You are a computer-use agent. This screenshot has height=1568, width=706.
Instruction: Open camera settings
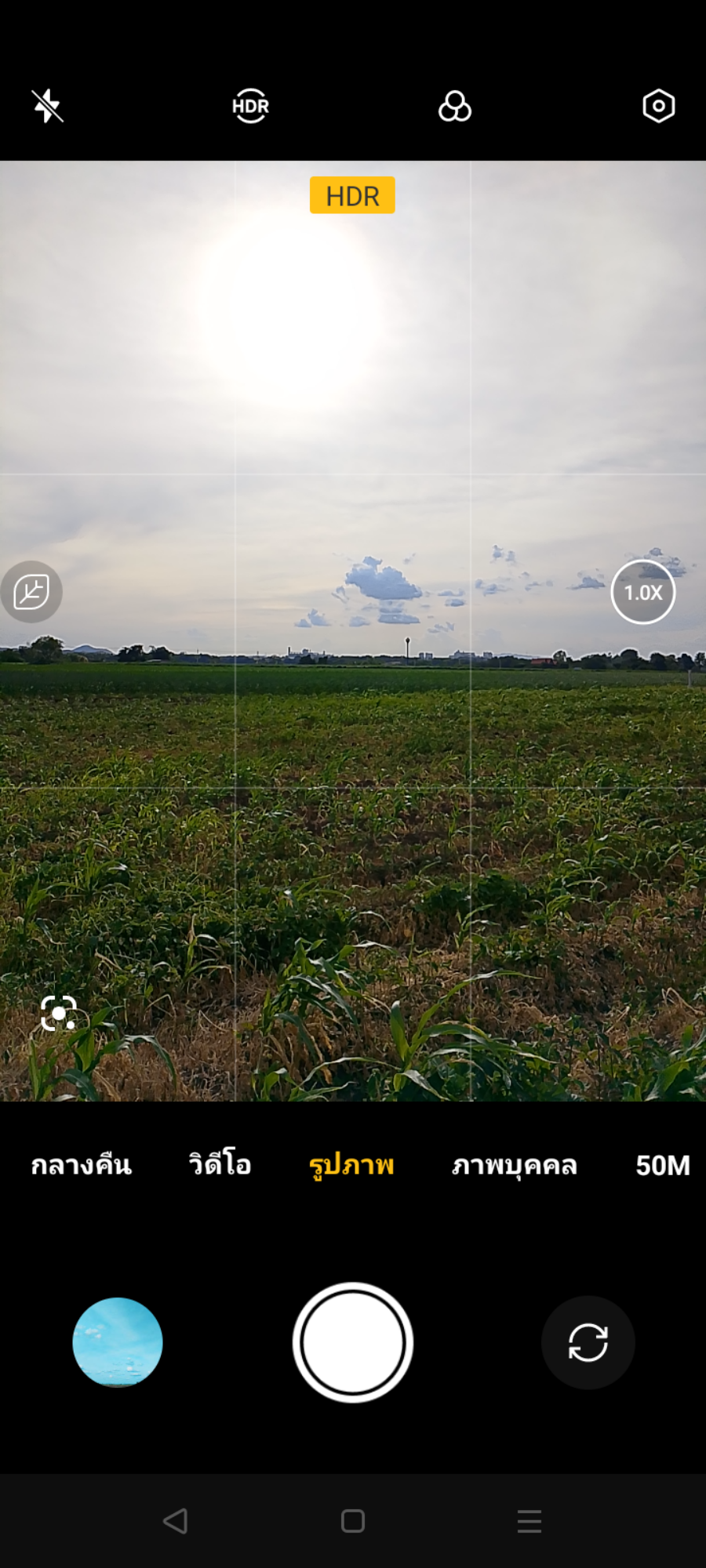coord(658,106)
